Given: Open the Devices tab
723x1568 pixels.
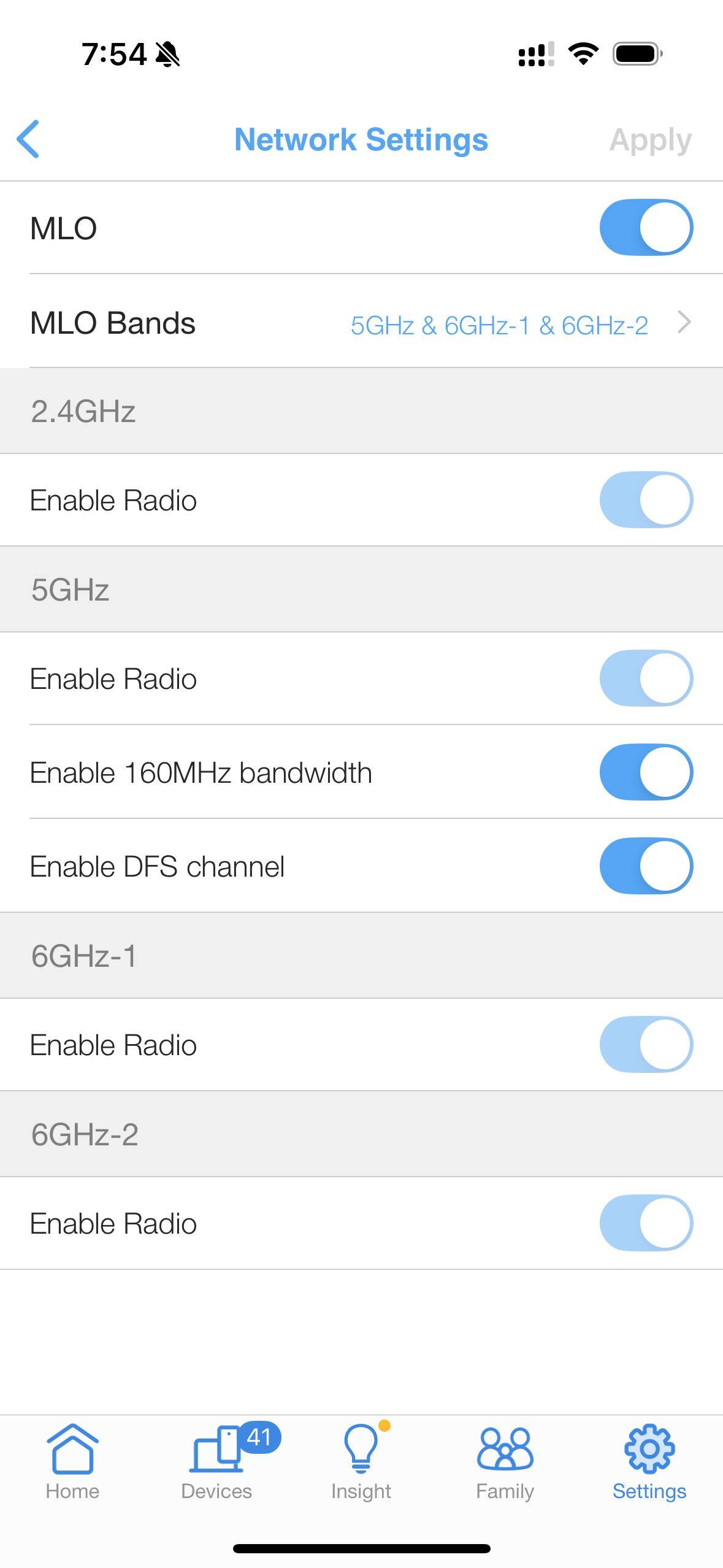Looking at the screenshot, I should pos(216,1462).
